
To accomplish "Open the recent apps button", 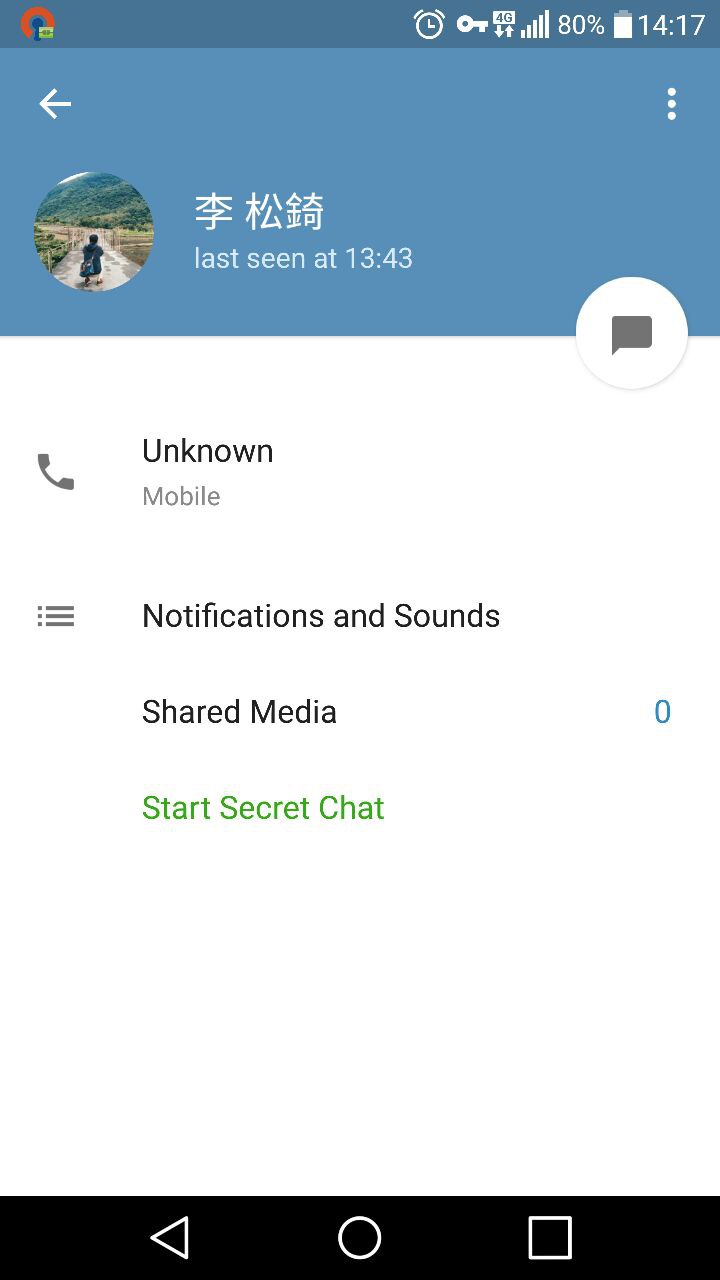I will point(549,1238).
